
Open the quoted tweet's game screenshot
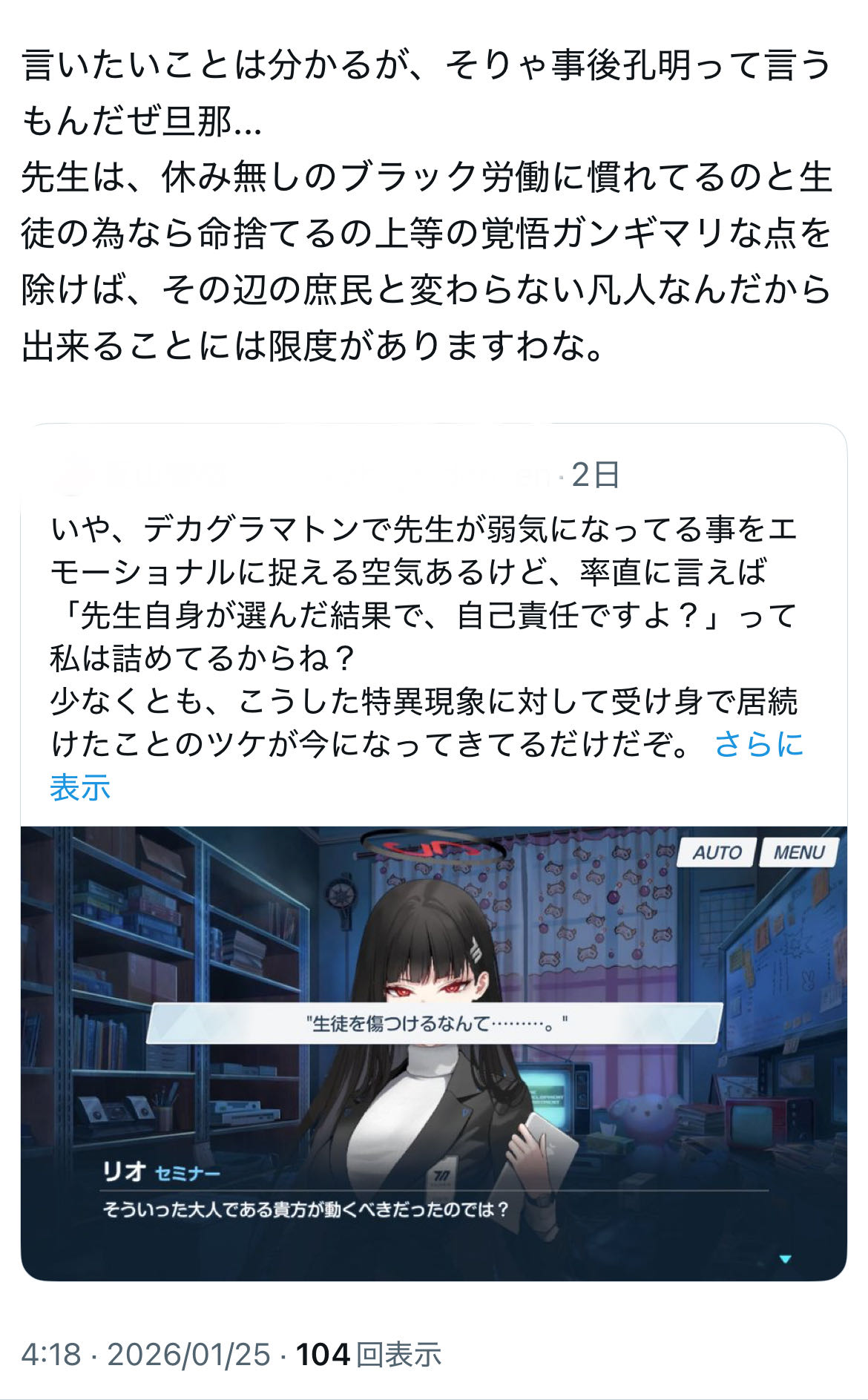coord(433,1052)
